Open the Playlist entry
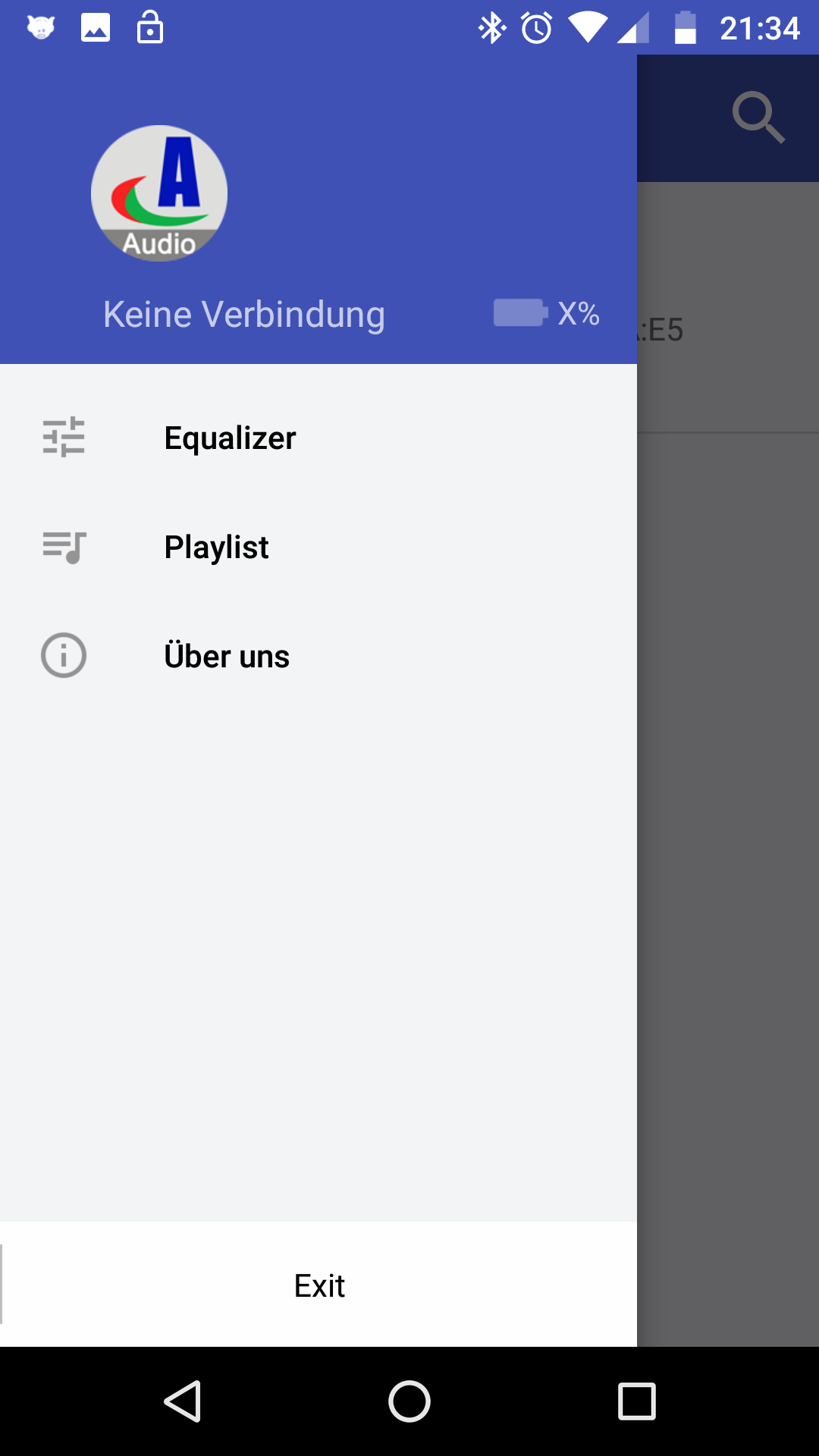The width and height of the screenshot is (819, 1456). point(318,547)
